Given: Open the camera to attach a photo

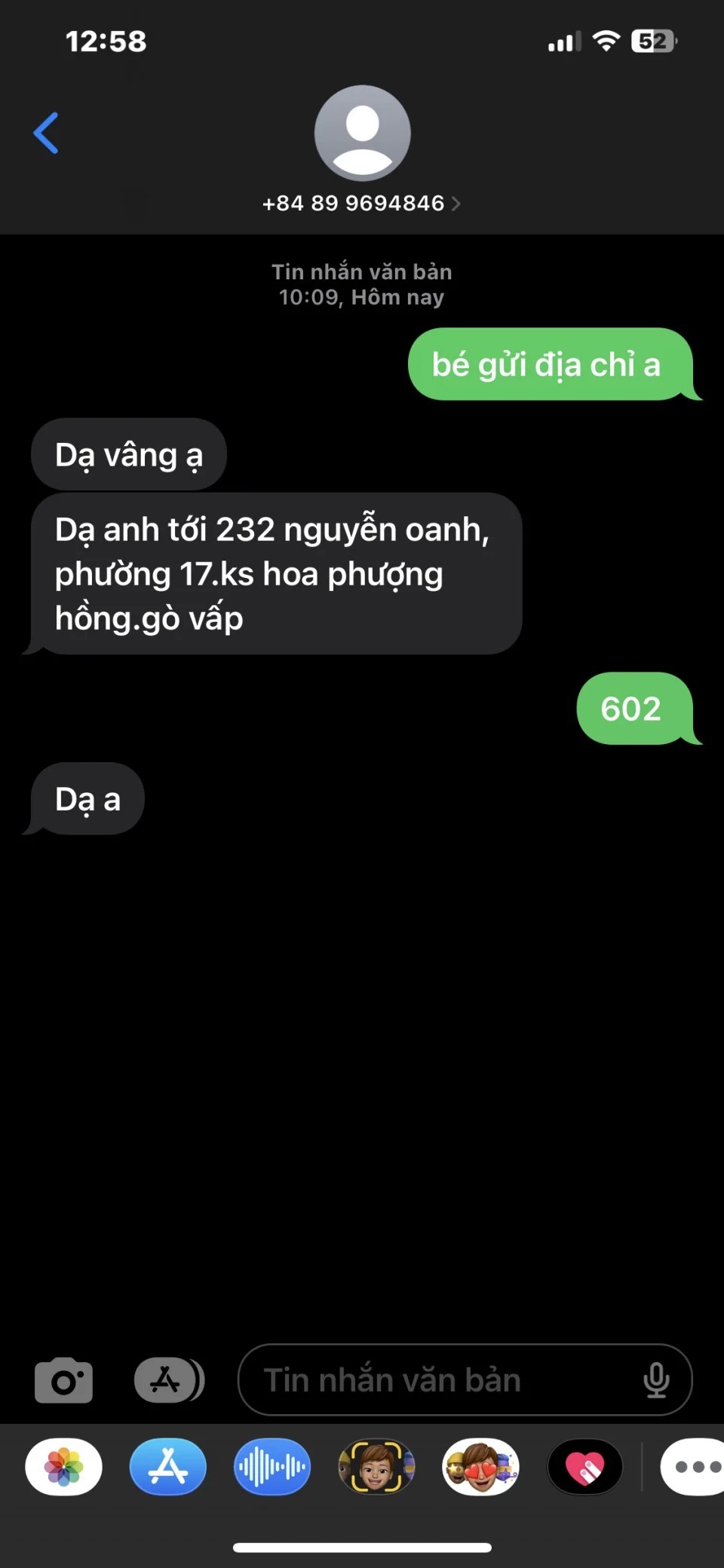Looking at the screenshot, I should pos(64,1380).
